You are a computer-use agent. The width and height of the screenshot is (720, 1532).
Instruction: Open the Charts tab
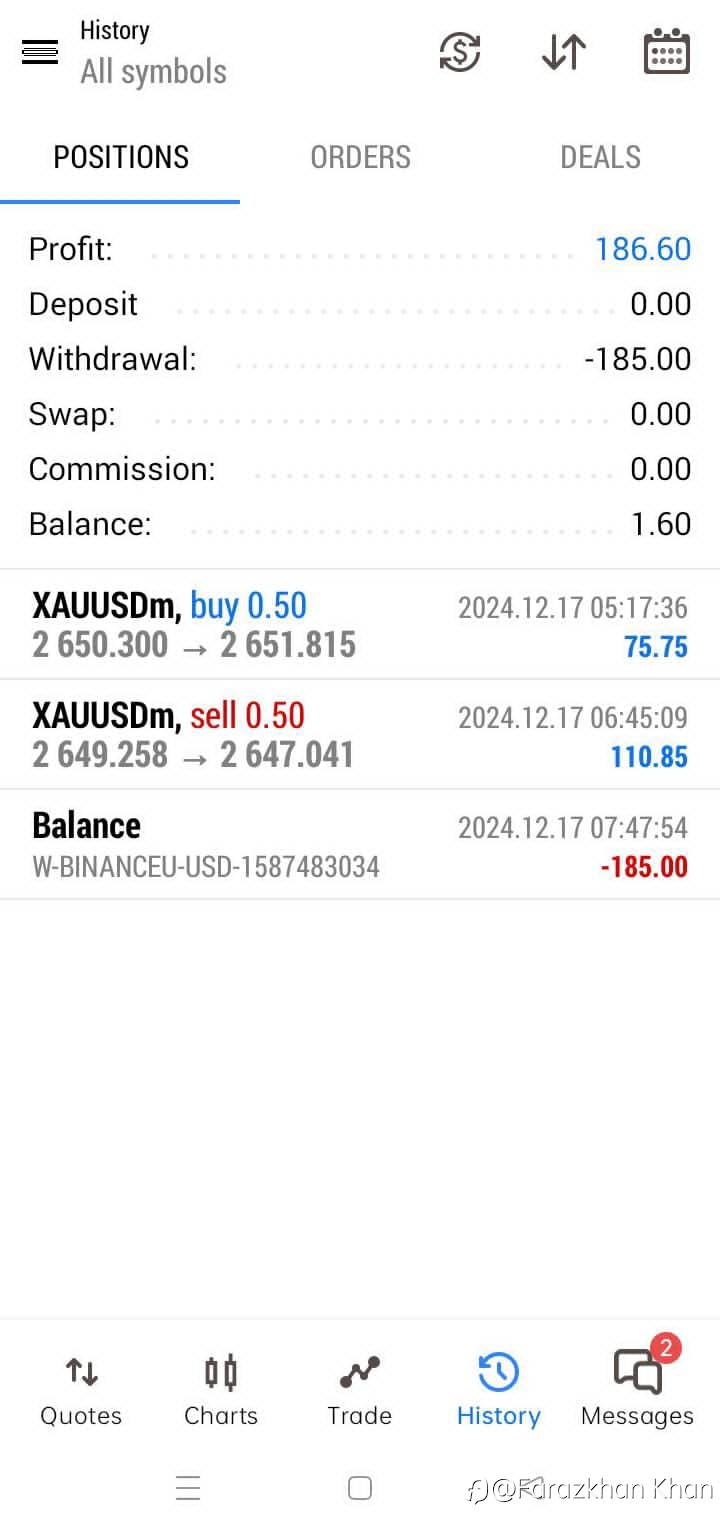(221, 1390)
